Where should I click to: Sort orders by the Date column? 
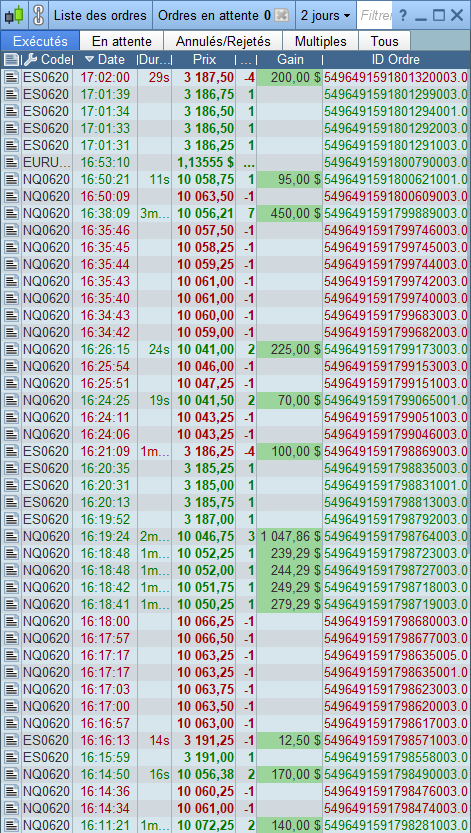tap(105, 60)
